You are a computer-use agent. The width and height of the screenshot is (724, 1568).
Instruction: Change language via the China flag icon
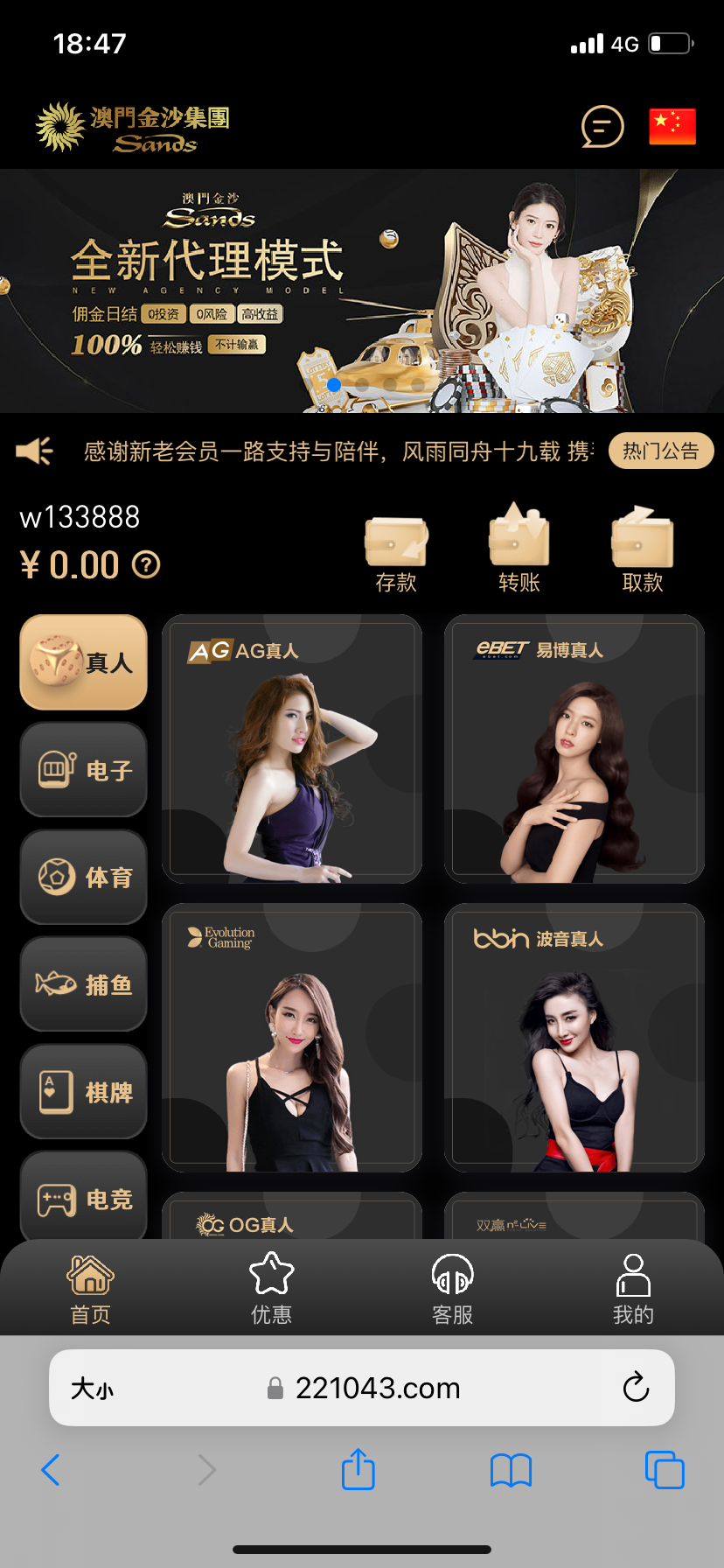click(x=672, y=127)
